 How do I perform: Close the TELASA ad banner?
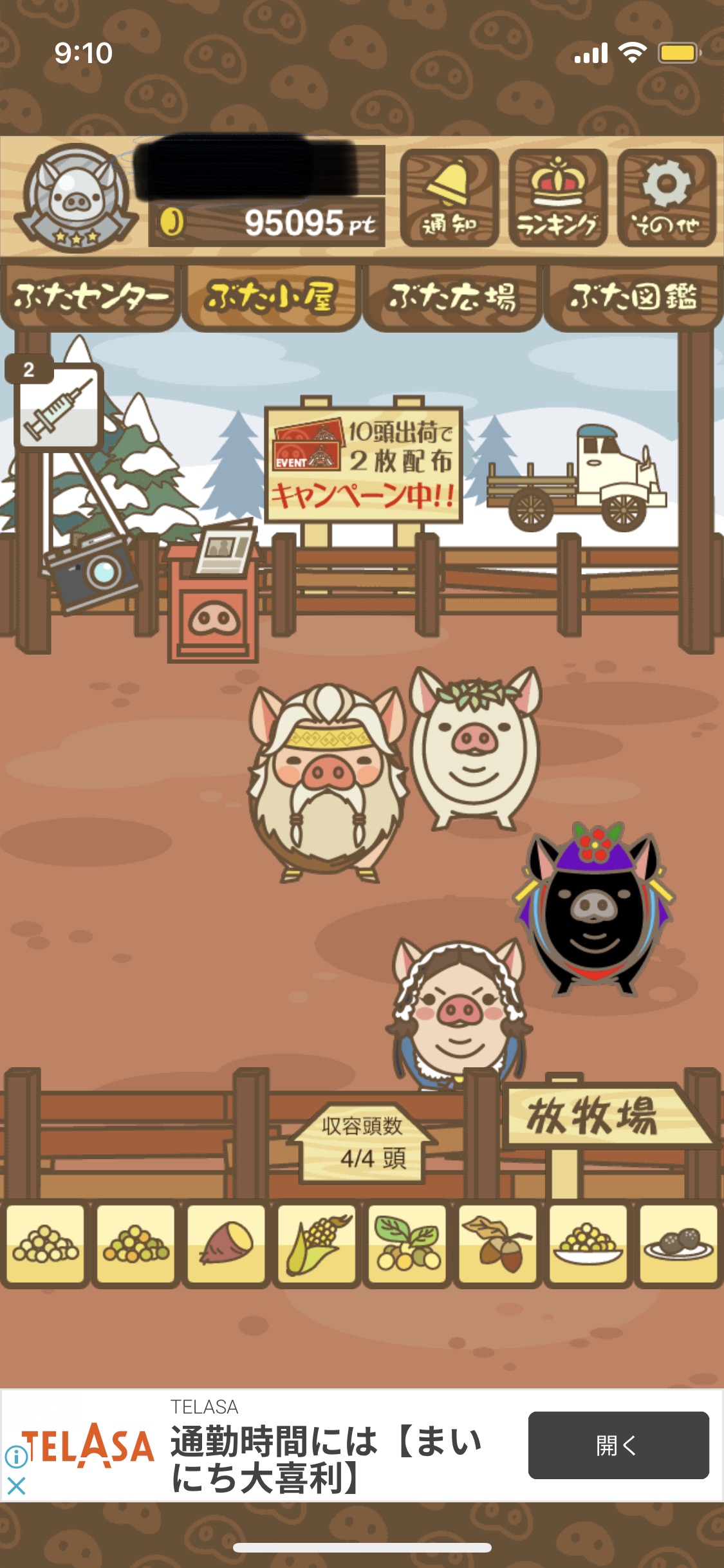coord(16,1486)
